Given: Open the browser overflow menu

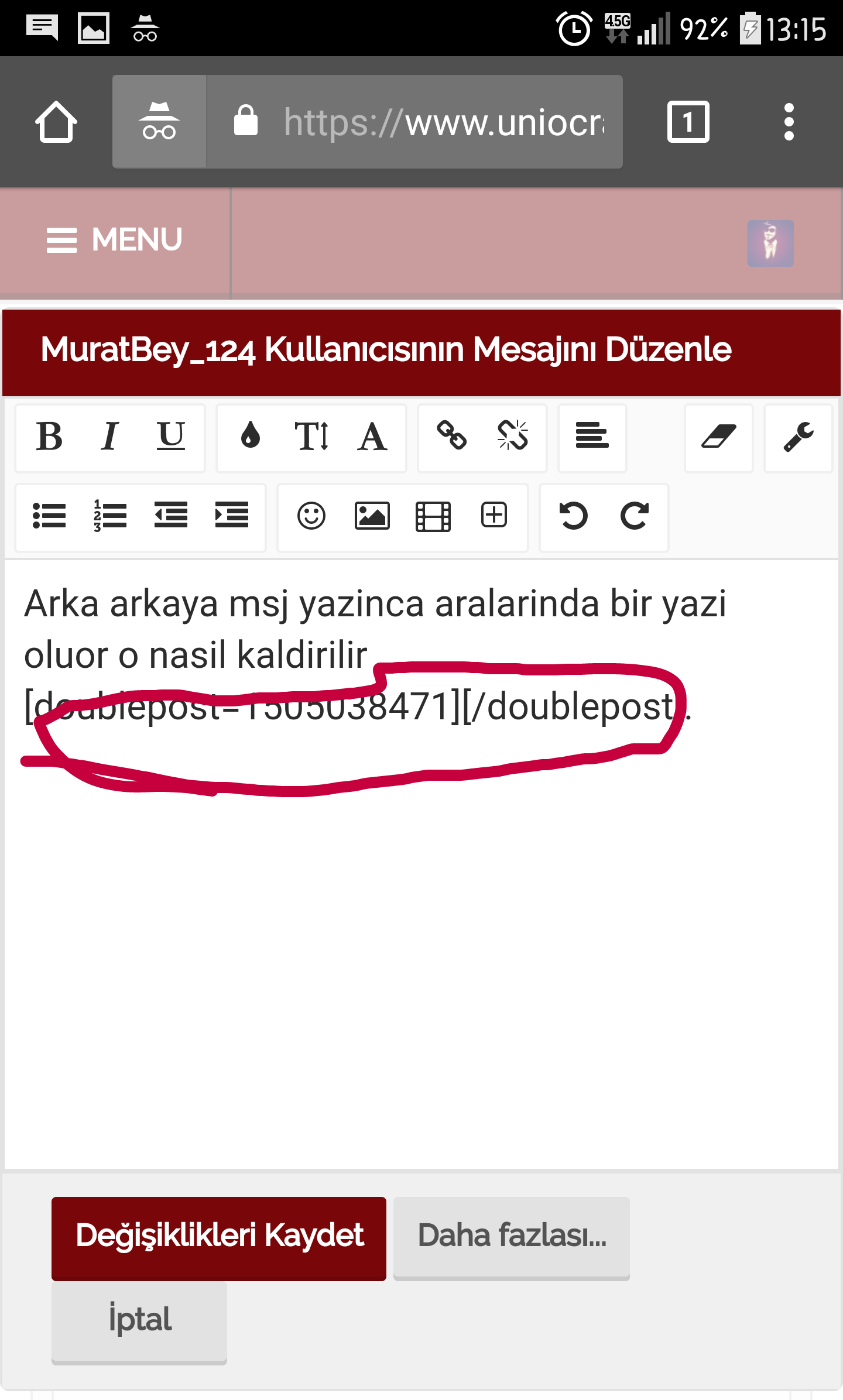Looking at the screenshot, I should (x=789, y=122).
